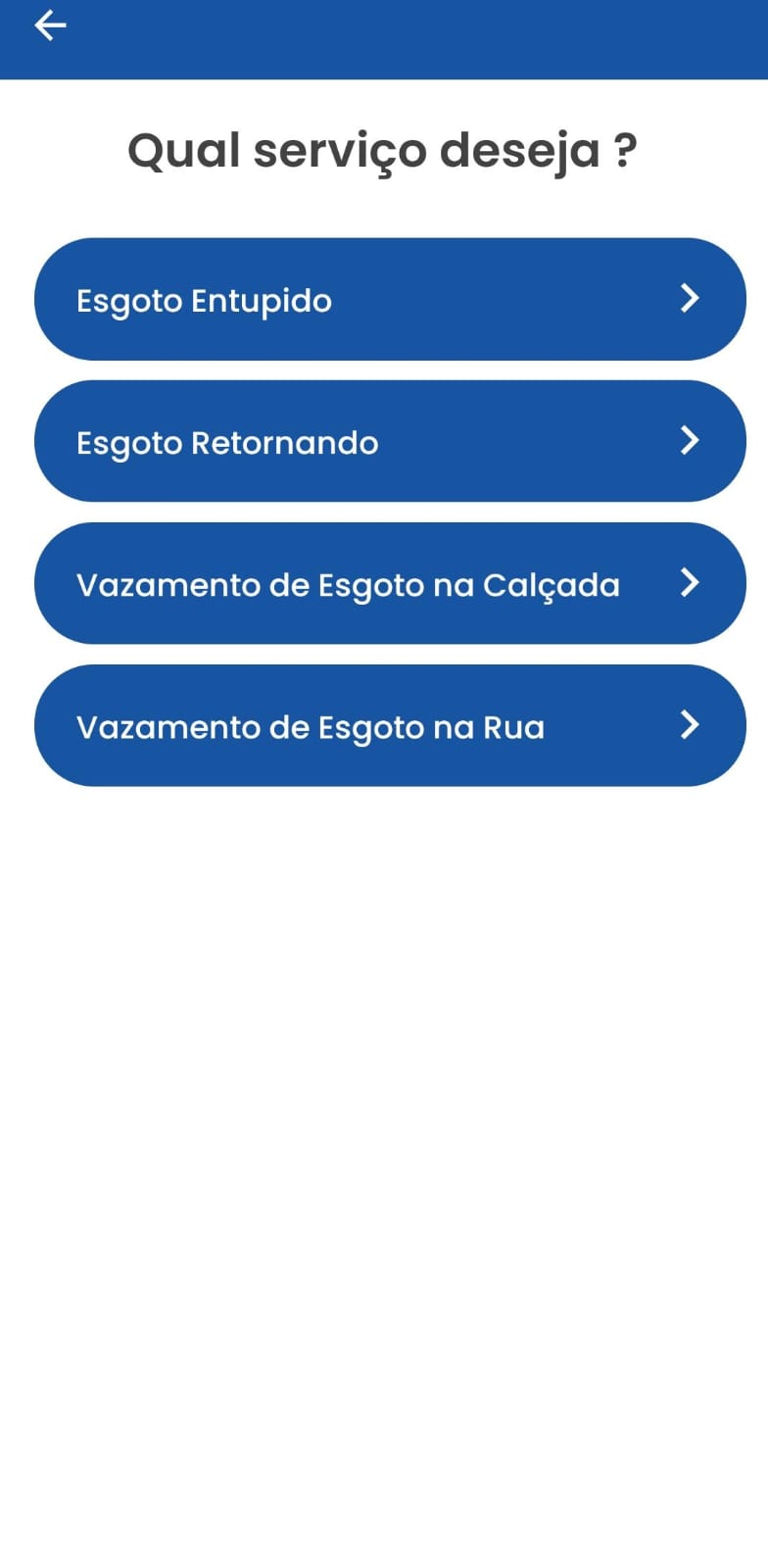Open Vazamento de Esgoto na Calçada
This screenshot has height=1568, width=768.
(390, 583)
